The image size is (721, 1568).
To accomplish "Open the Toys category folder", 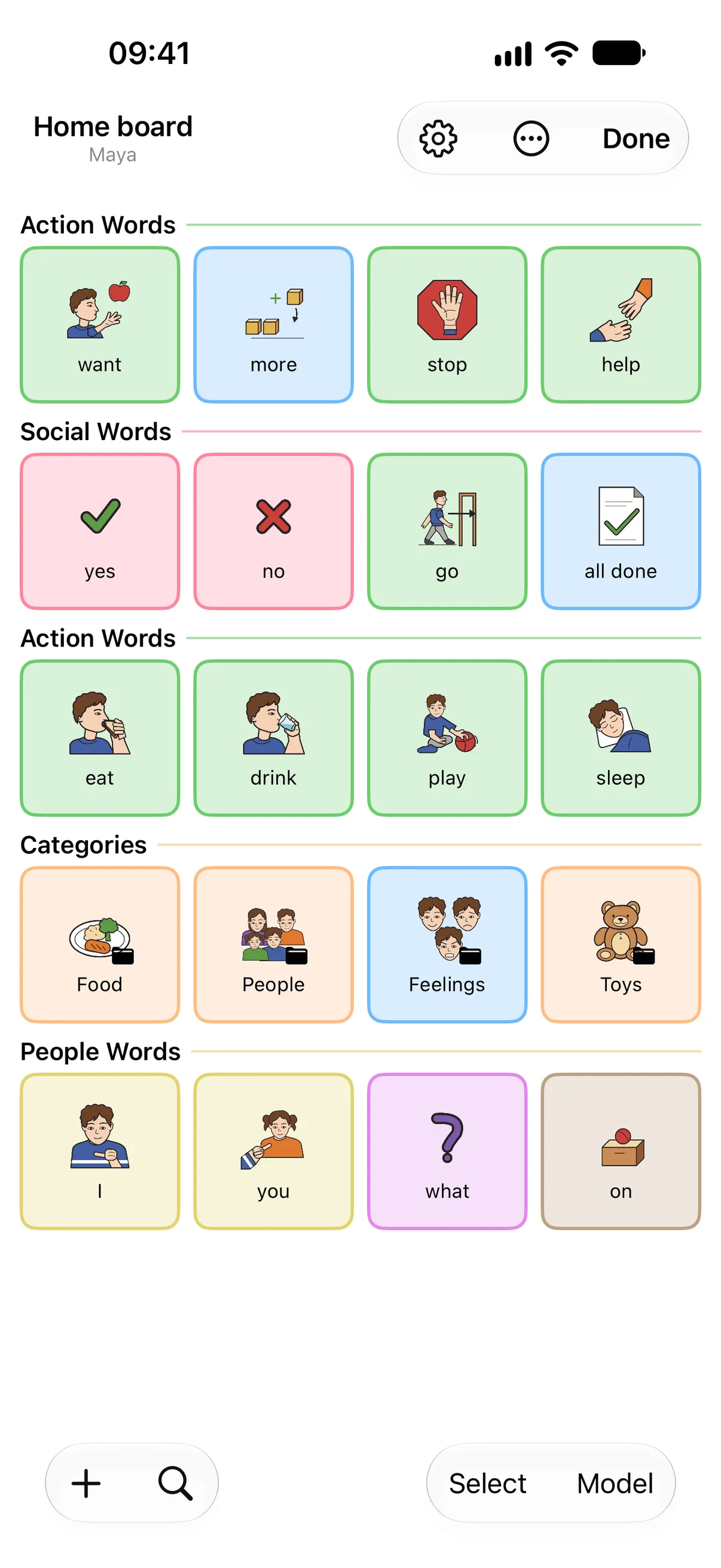I will tap(621, 944).
